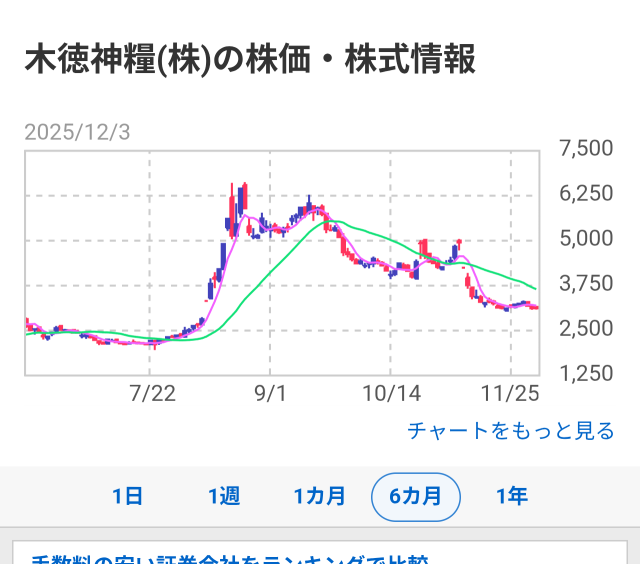Open the チャートをもっと見る link
Image resolution: width=640 pixels, height=564 pixels.
510,431
